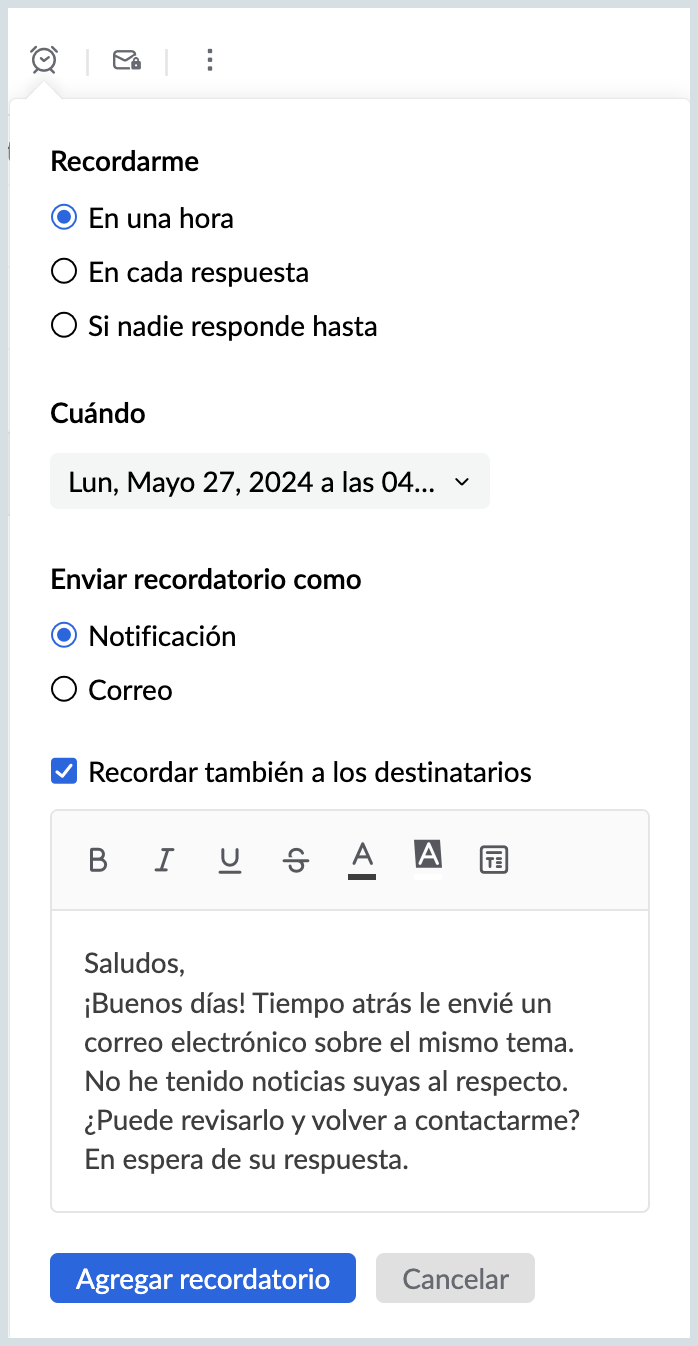Select Correo as reminder type
Viewport: 698px width, 1346px height.
click(x=65, y=690)
